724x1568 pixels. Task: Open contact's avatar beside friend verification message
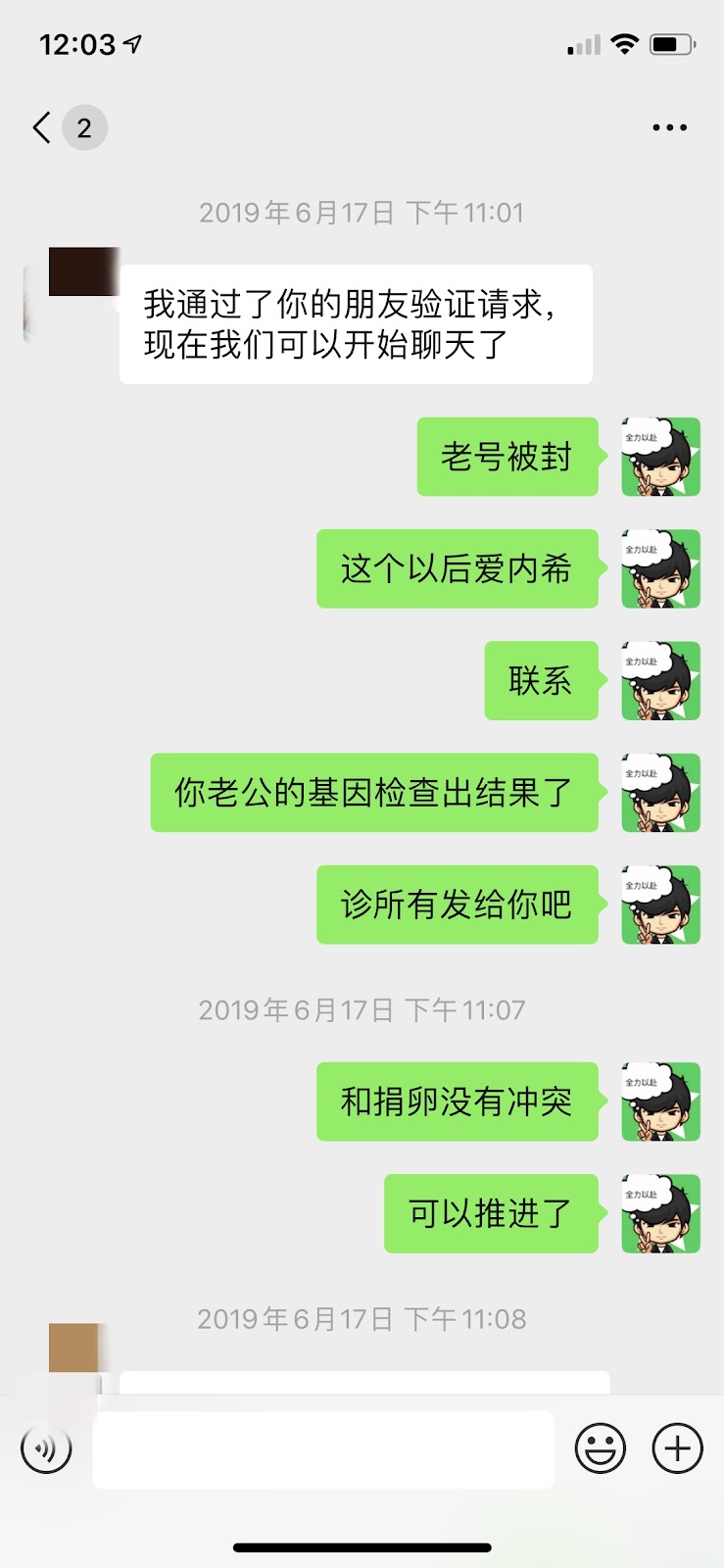[72, 294]
